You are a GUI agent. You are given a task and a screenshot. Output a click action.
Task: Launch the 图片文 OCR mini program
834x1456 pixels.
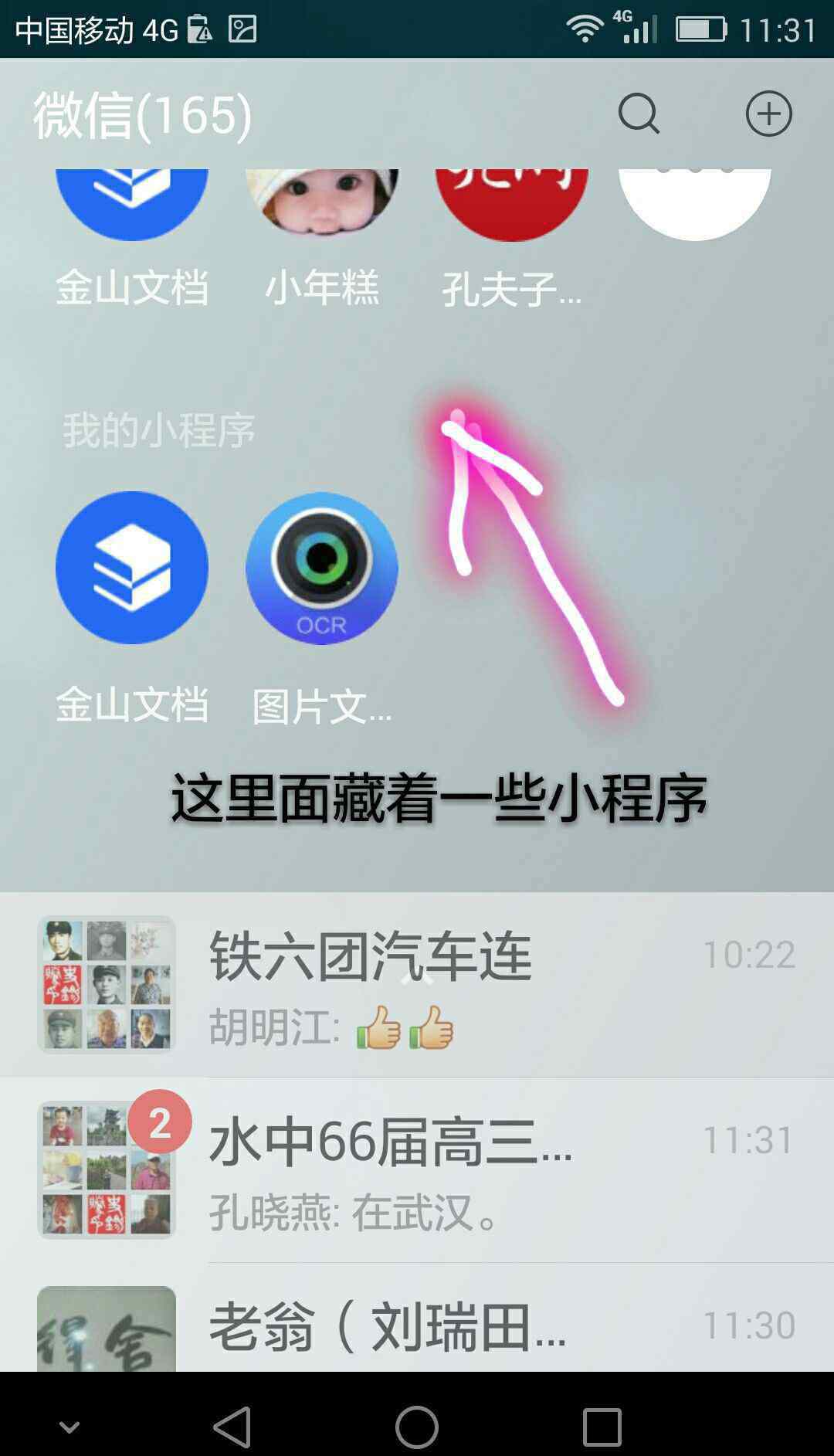(322, 569)
